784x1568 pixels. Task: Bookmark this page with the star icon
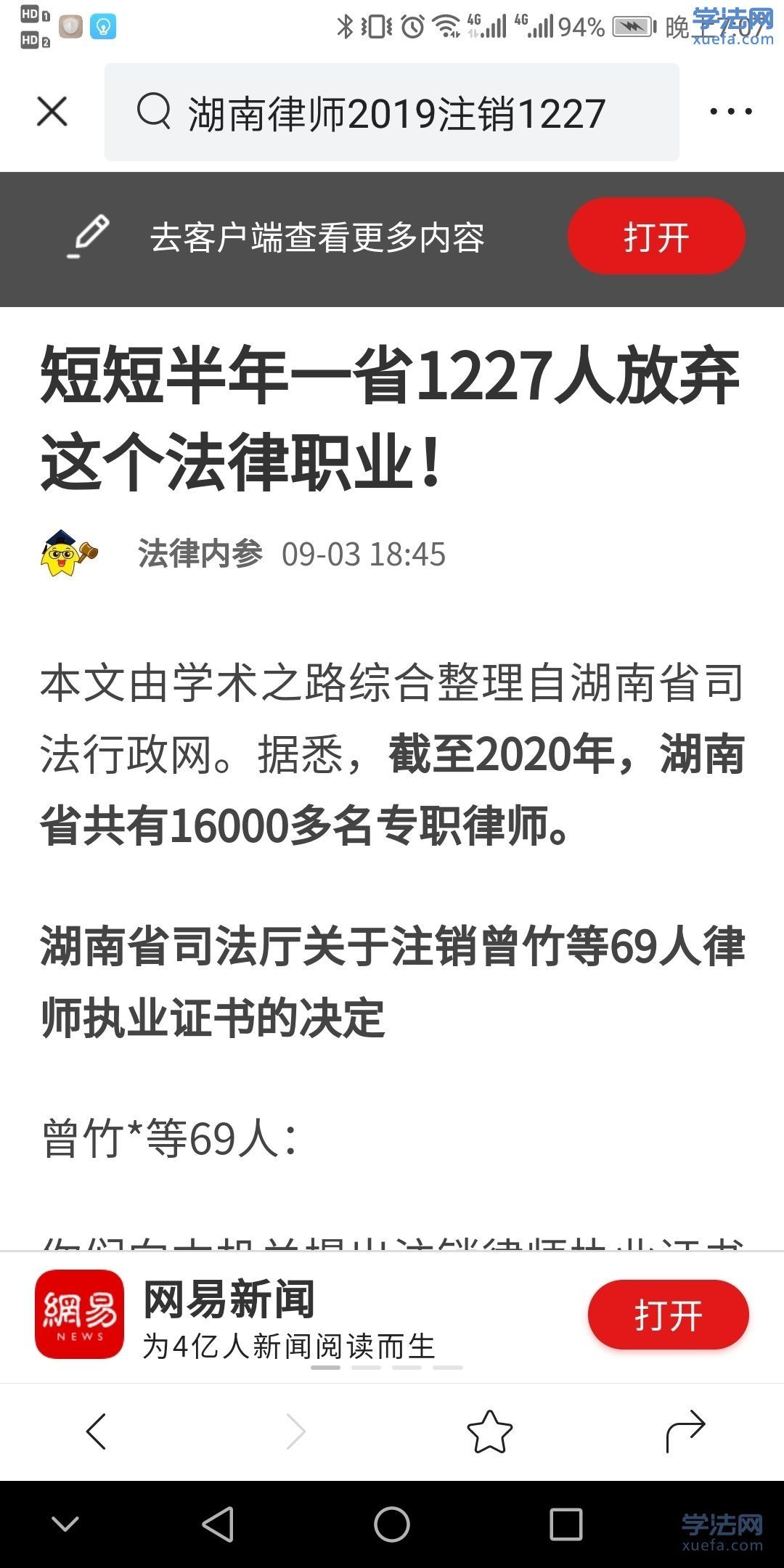(489, 1432)
